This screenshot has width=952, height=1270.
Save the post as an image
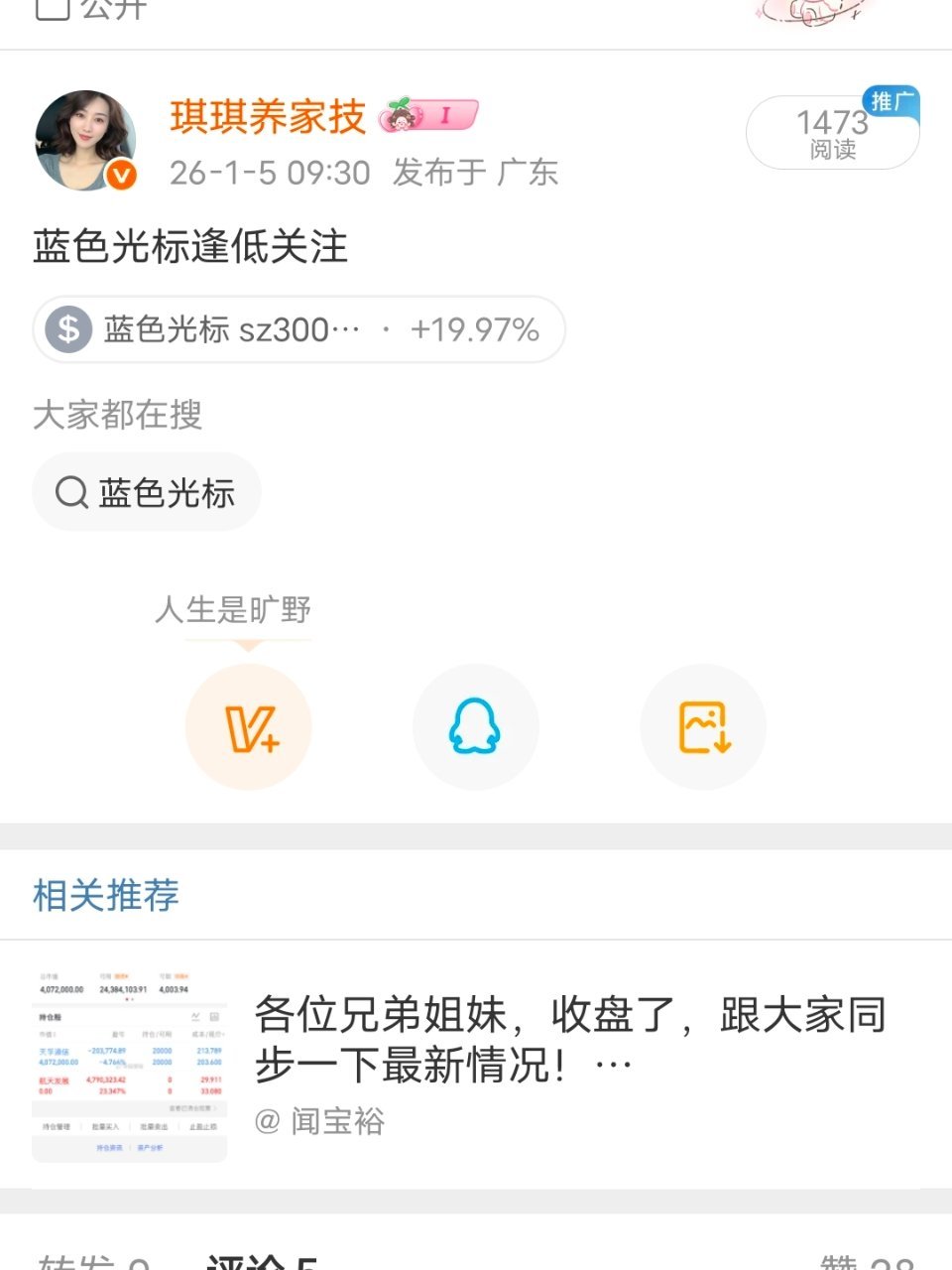coord(703,727)
